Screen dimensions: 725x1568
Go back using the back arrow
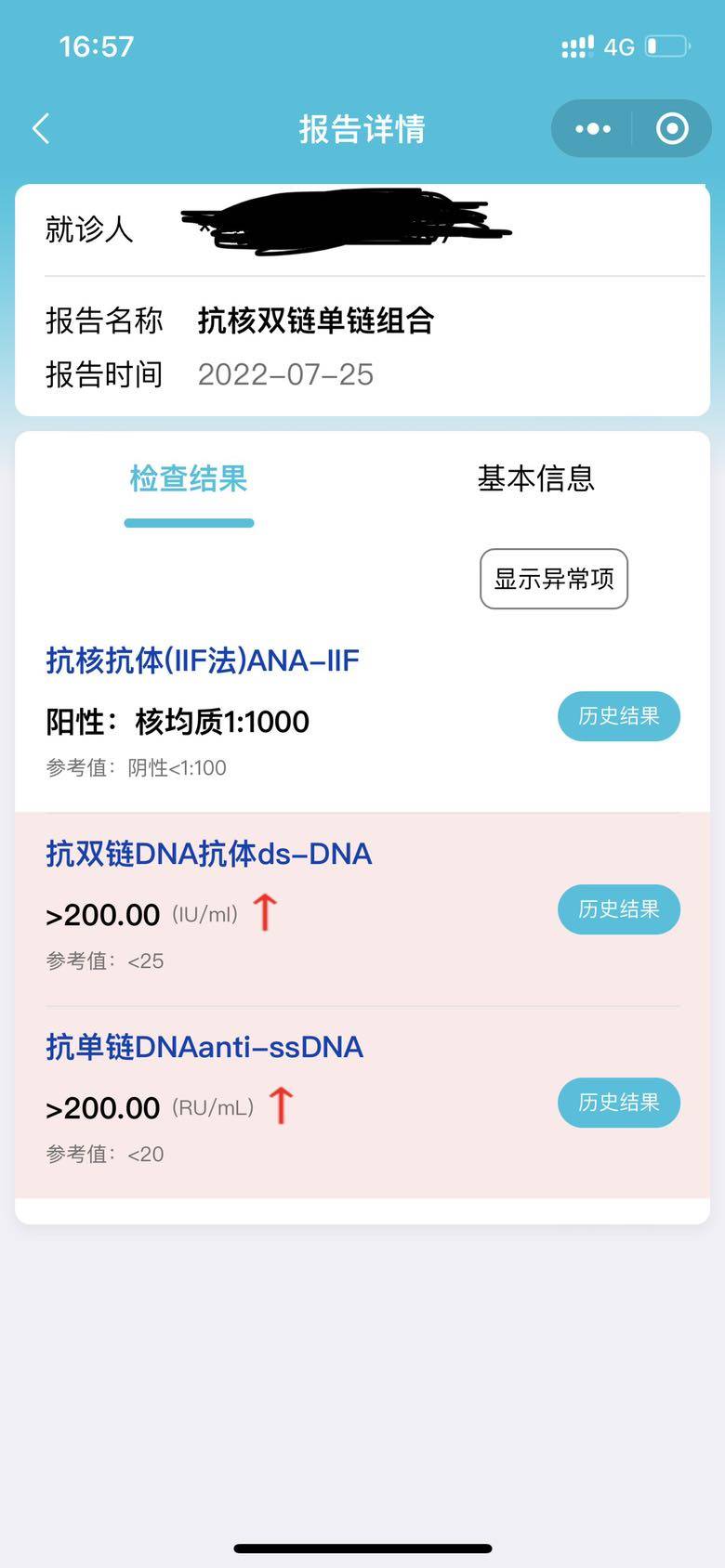41,128
